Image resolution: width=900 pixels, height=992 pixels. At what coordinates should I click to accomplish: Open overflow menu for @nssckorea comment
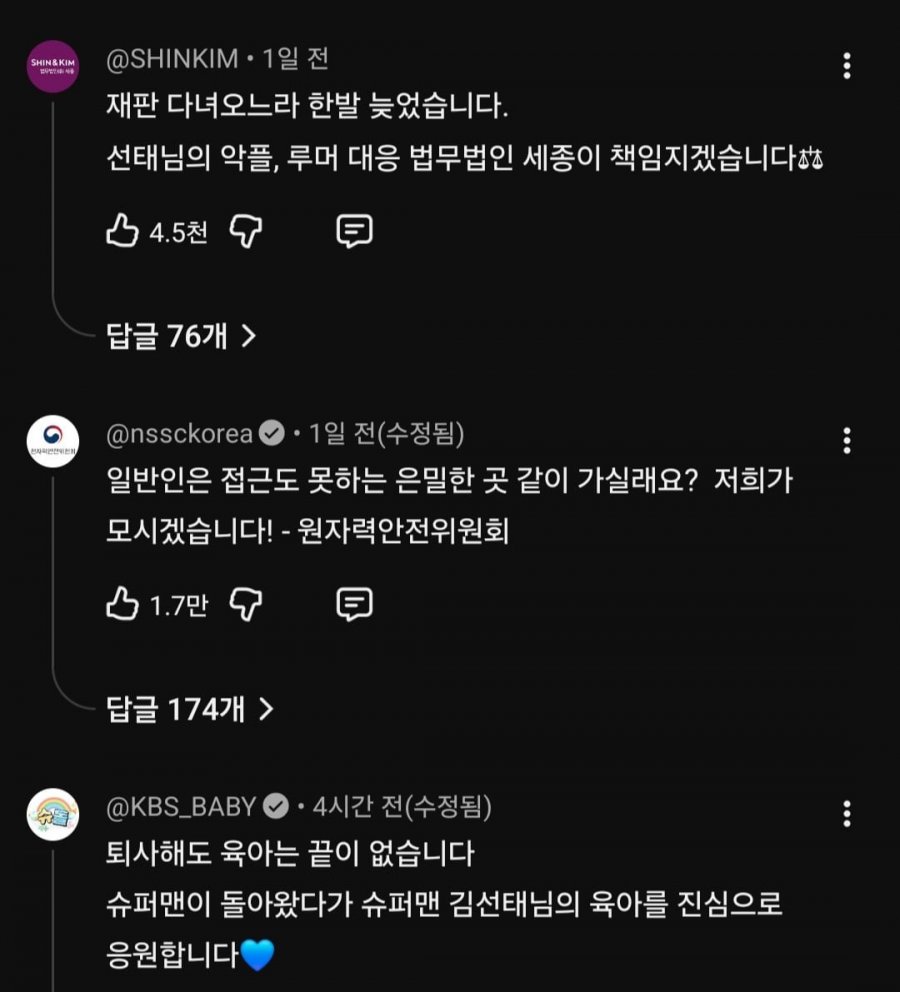point(847,441)
